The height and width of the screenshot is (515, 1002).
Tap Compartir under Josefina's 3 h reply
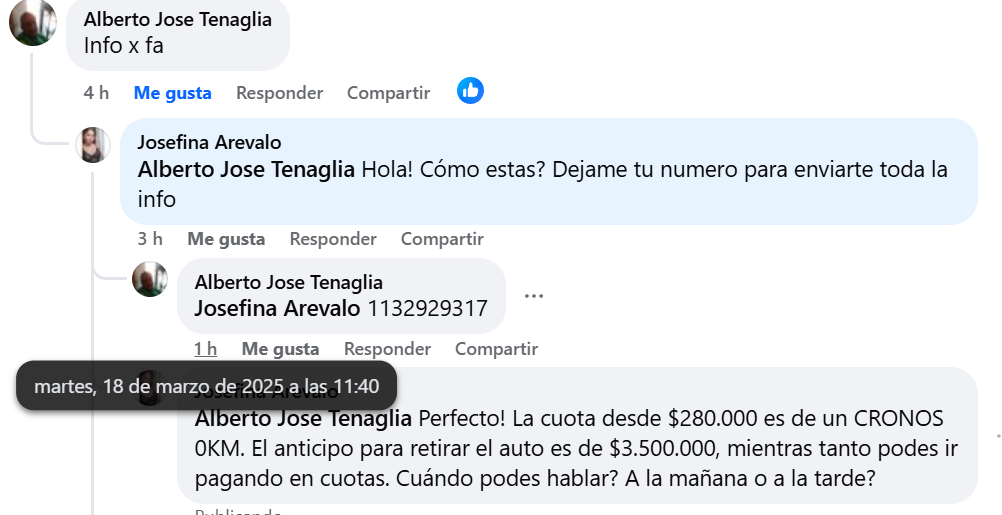pos(442,239)
